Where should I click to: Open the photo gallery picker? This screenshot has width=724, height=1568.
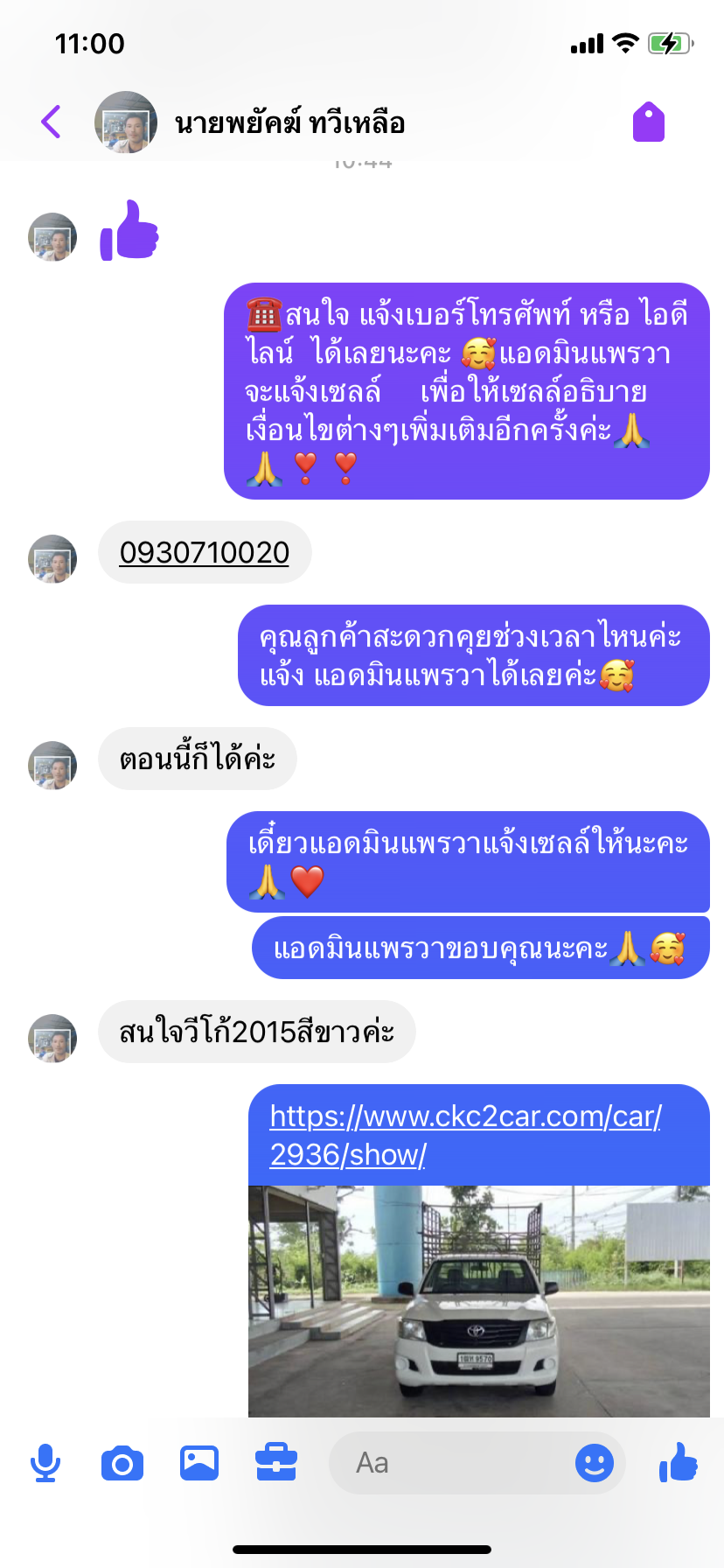(x=199, y=1463)
